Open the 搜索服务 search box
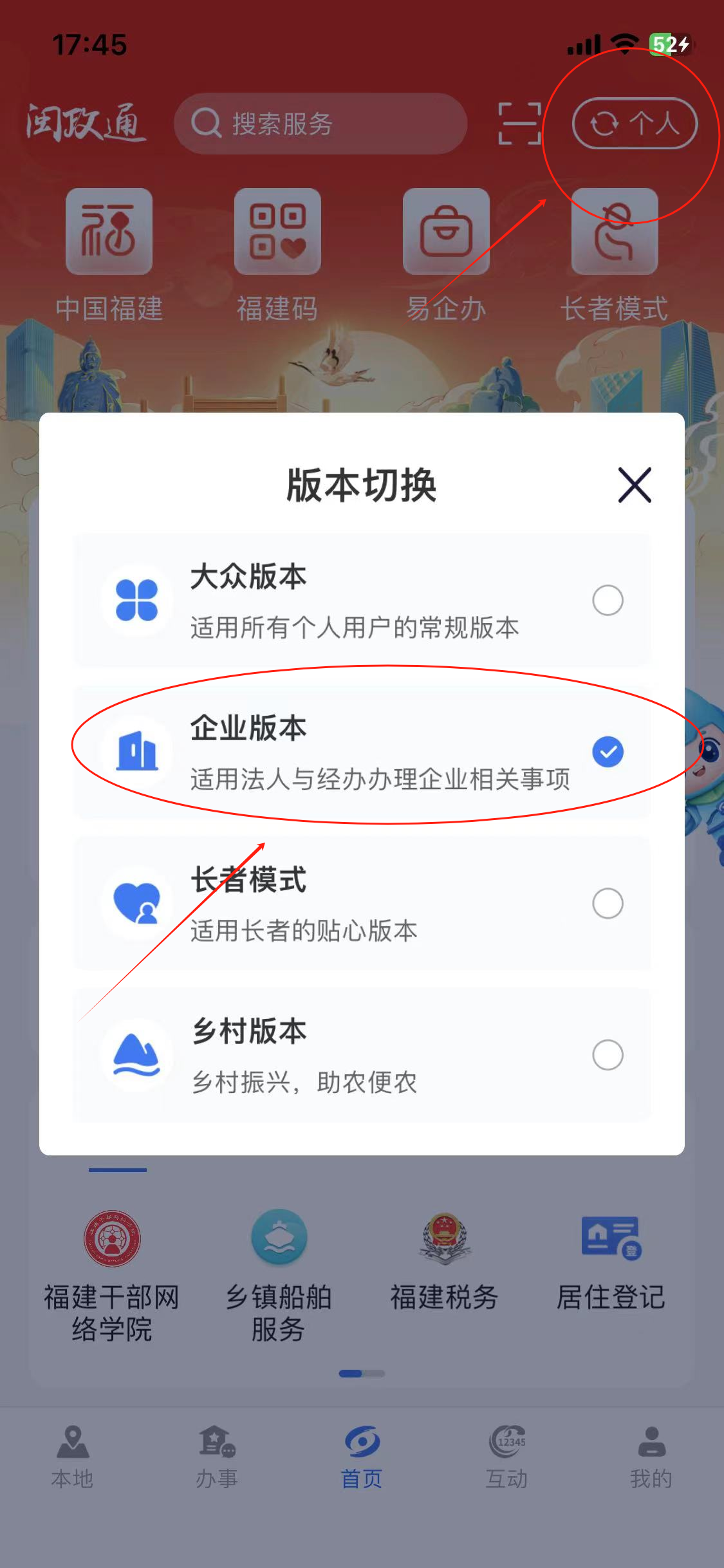Image resolution: width=724 pixels, height=1568 pixels. pyautogui.click(x=320, y=123)
